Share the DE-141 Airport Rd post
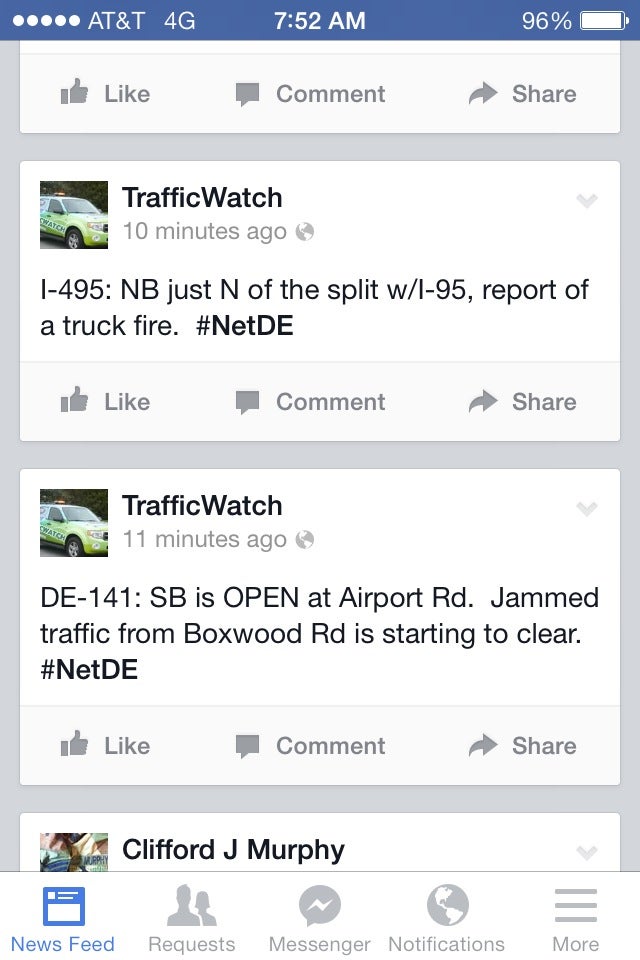640x960 pixels. 523,746
